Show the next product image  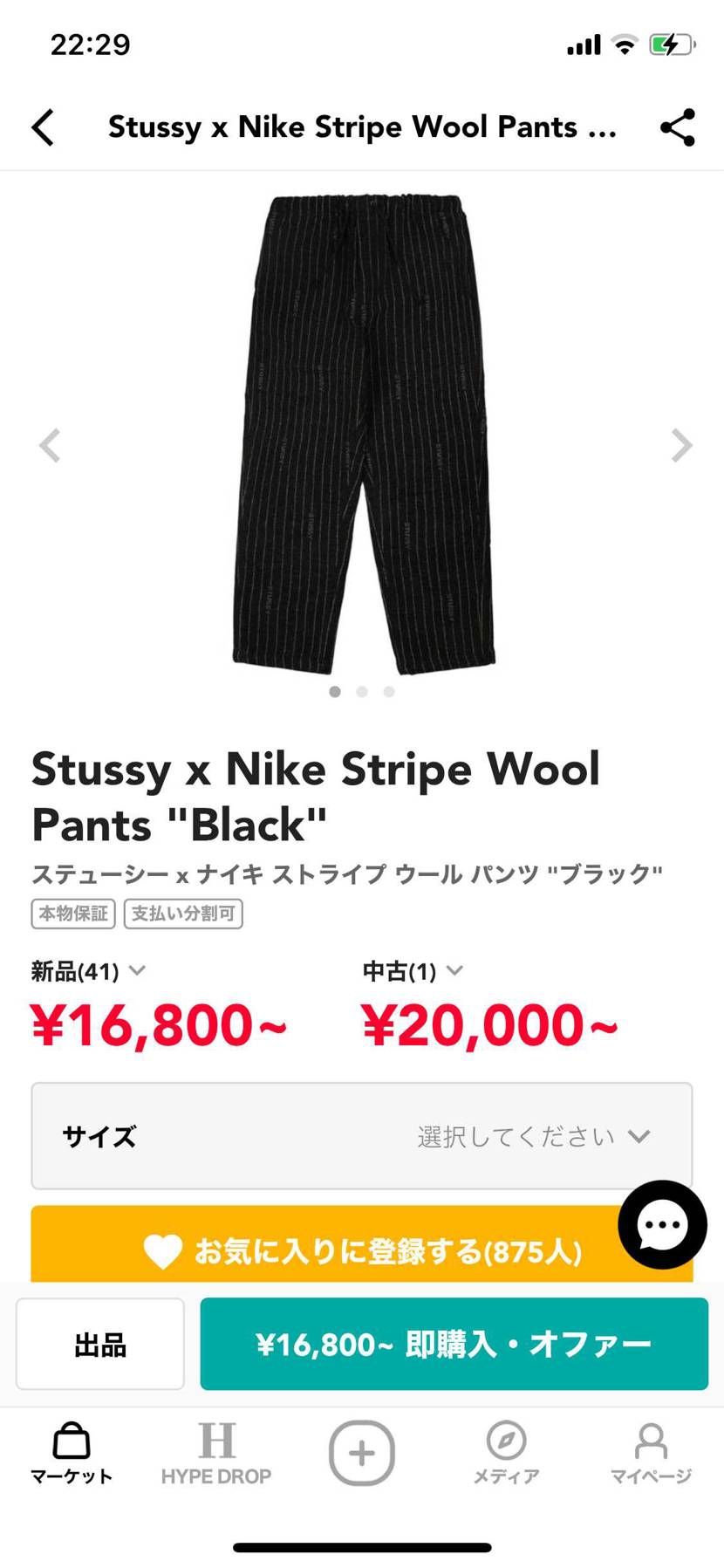point(681,446)
